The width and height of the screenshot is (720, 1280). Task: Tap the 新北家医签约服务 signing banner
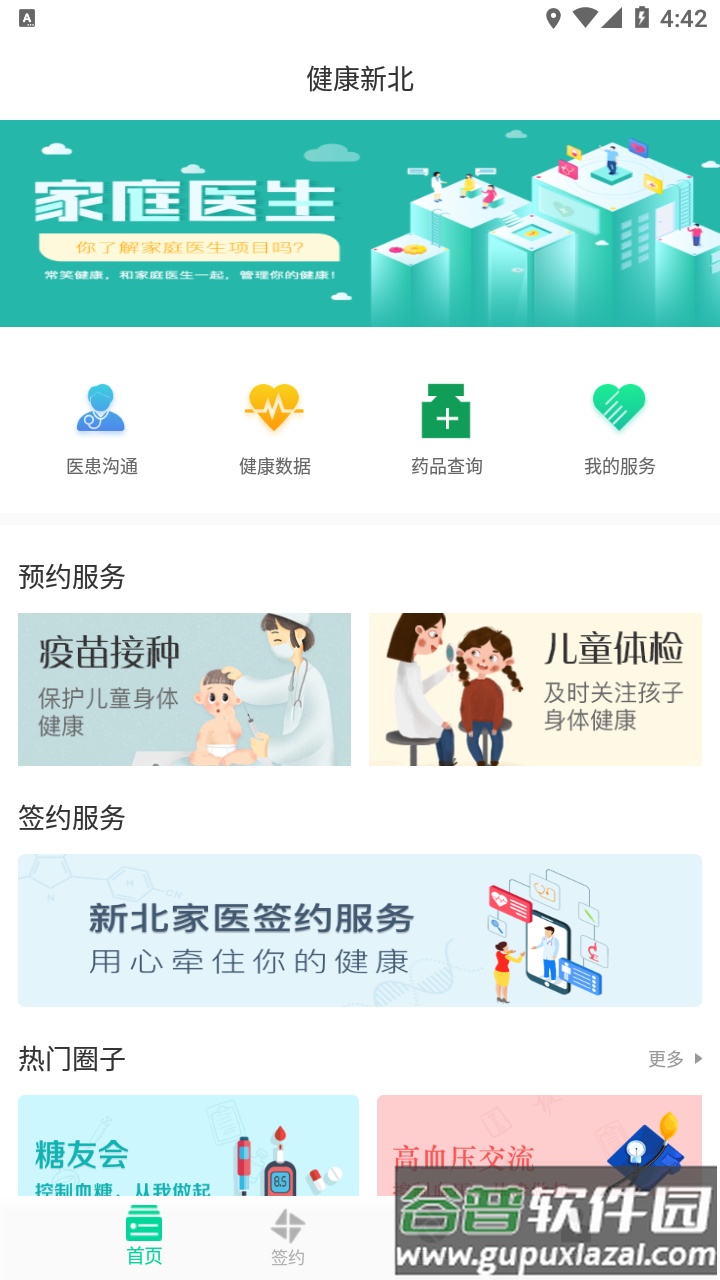coord(360,930)
